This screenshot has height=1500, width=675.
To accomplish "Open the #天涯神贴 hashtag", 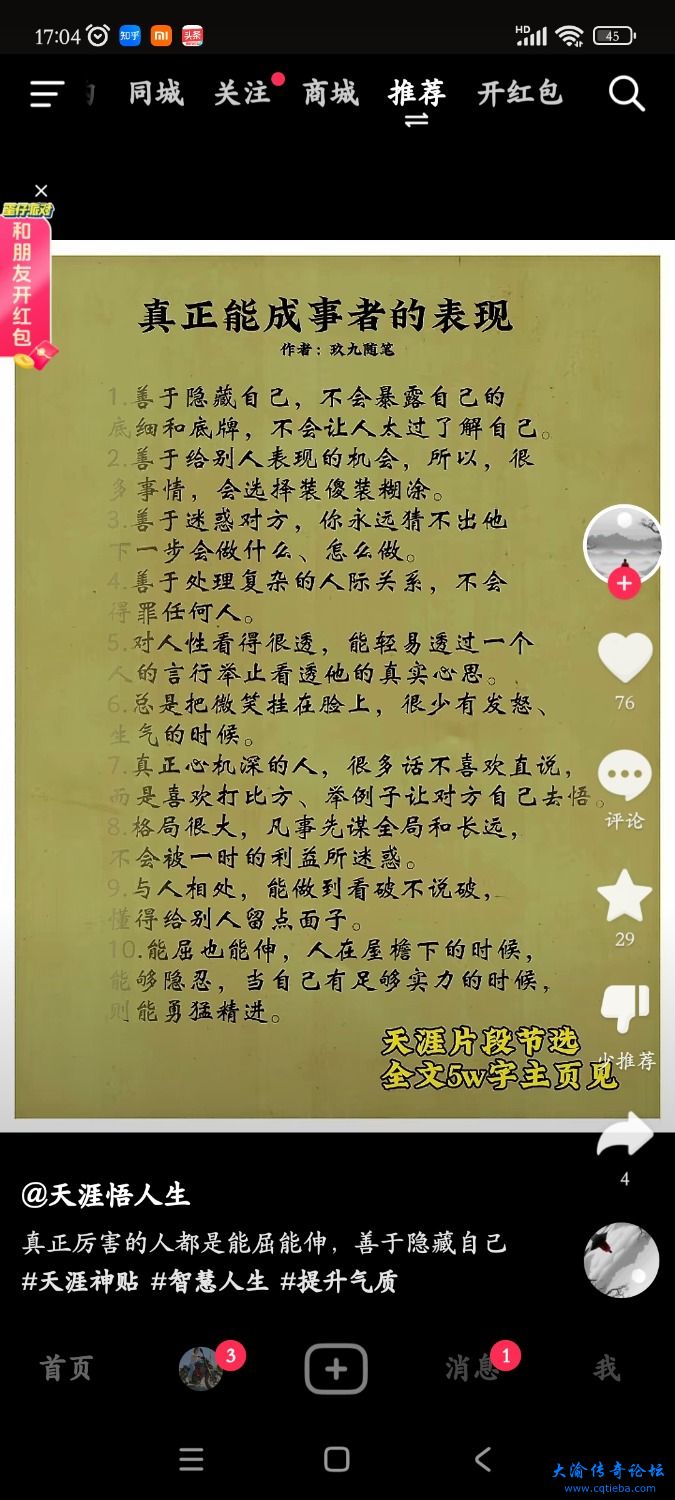I will click(x=80, y=1281).
